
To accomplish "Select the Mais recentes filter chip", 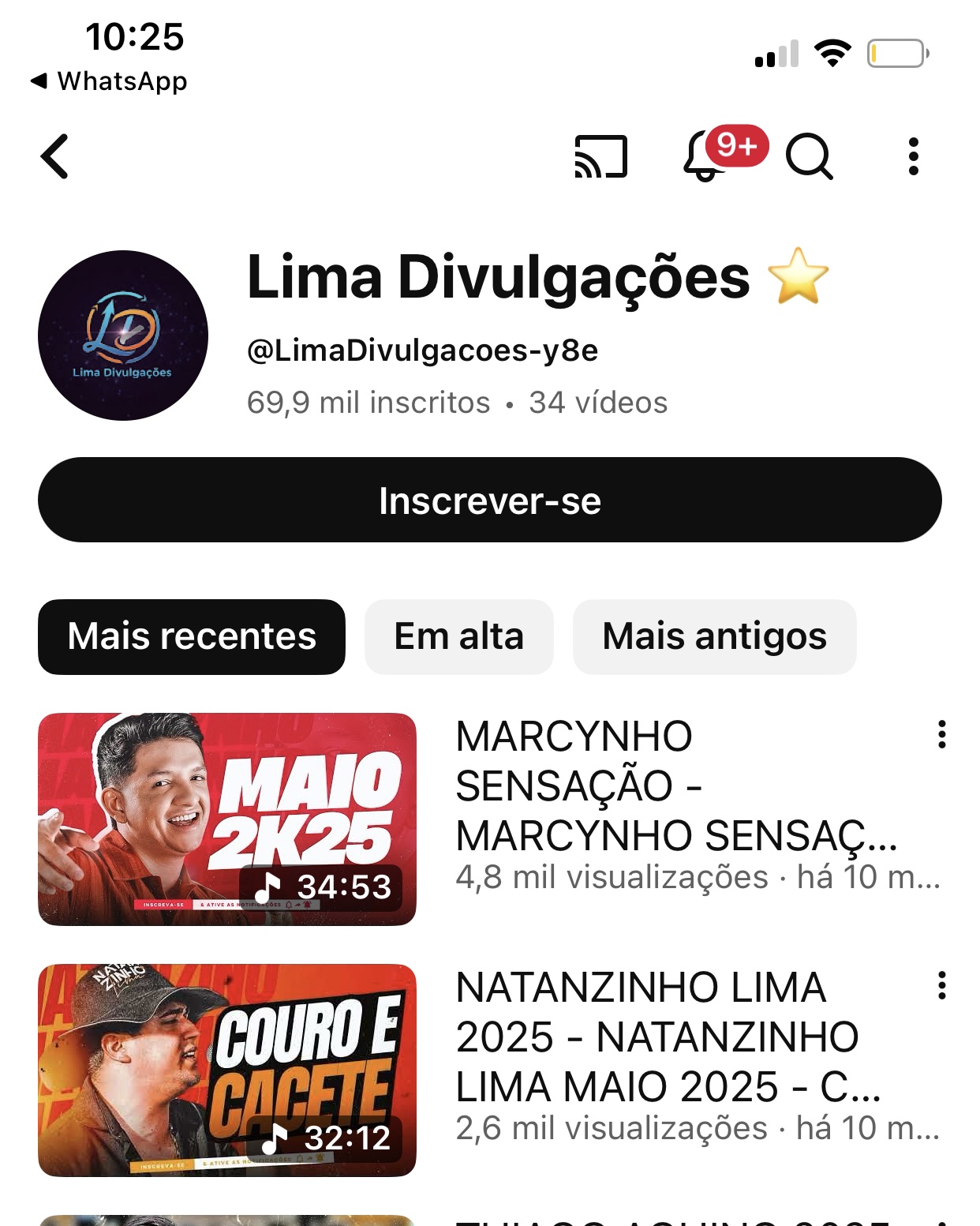I will click(192, 637).
